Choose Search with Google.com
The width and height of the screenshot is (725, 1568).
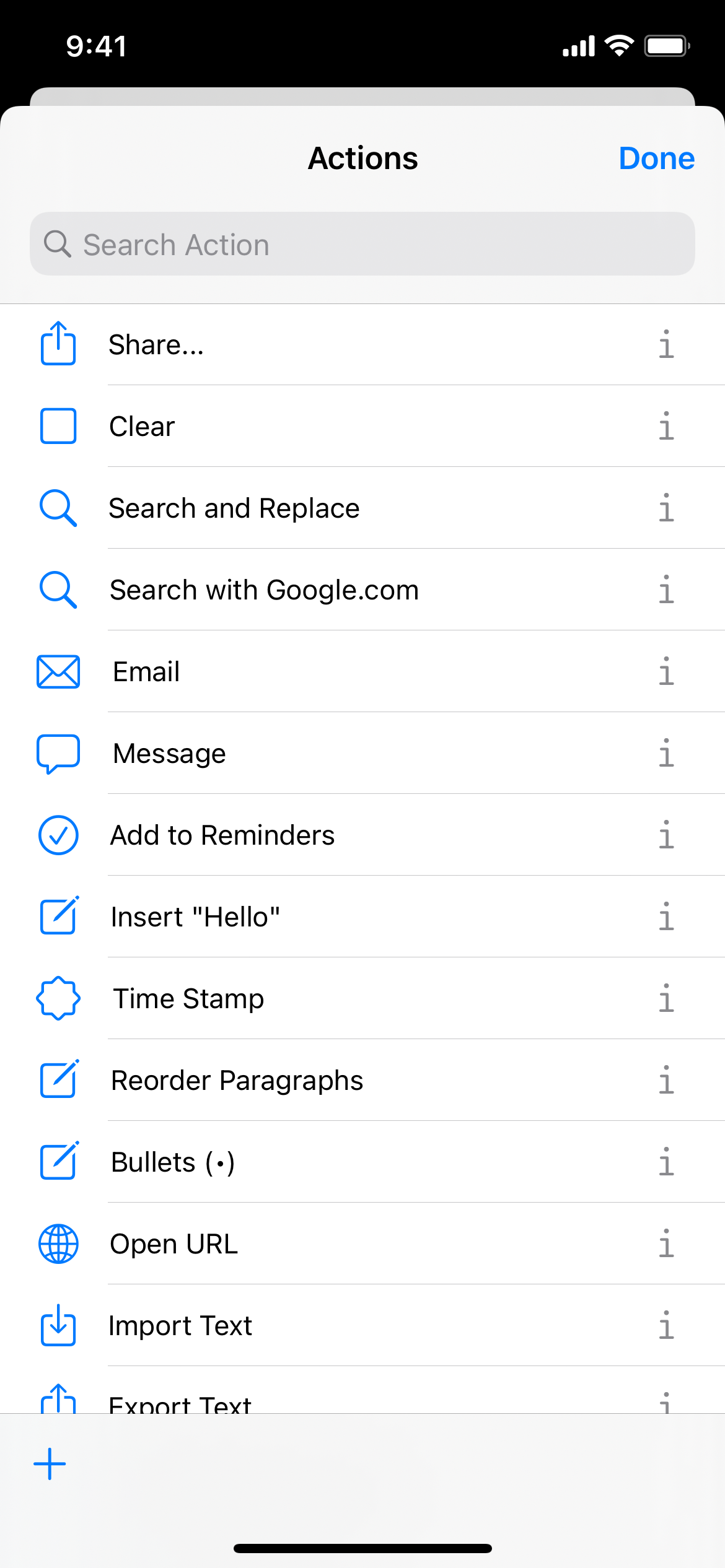click(362, 590)
